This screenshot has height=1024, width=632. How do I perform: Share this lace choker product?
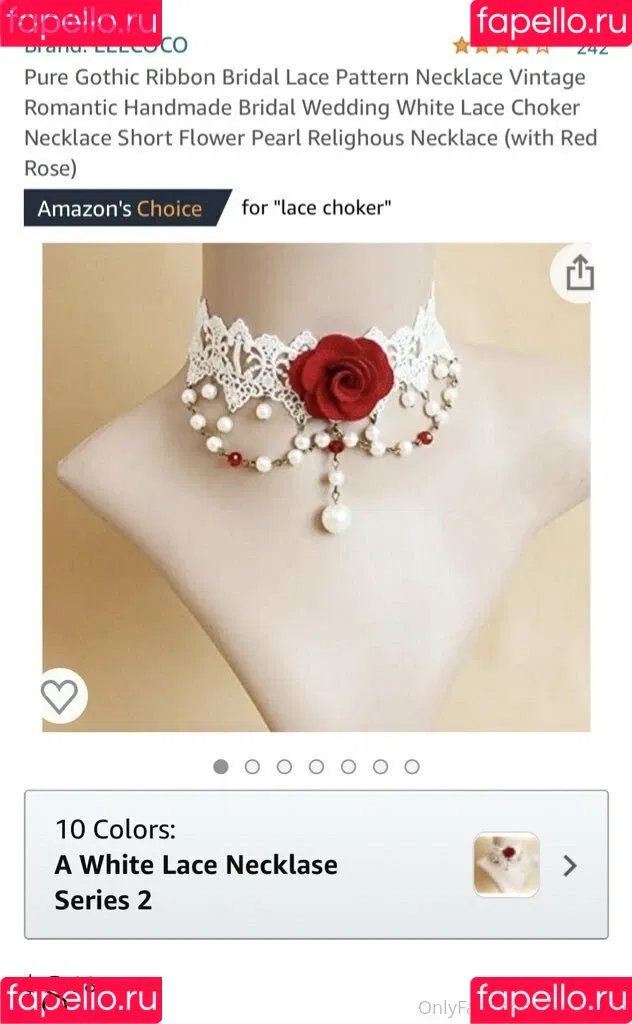[580, 274]
